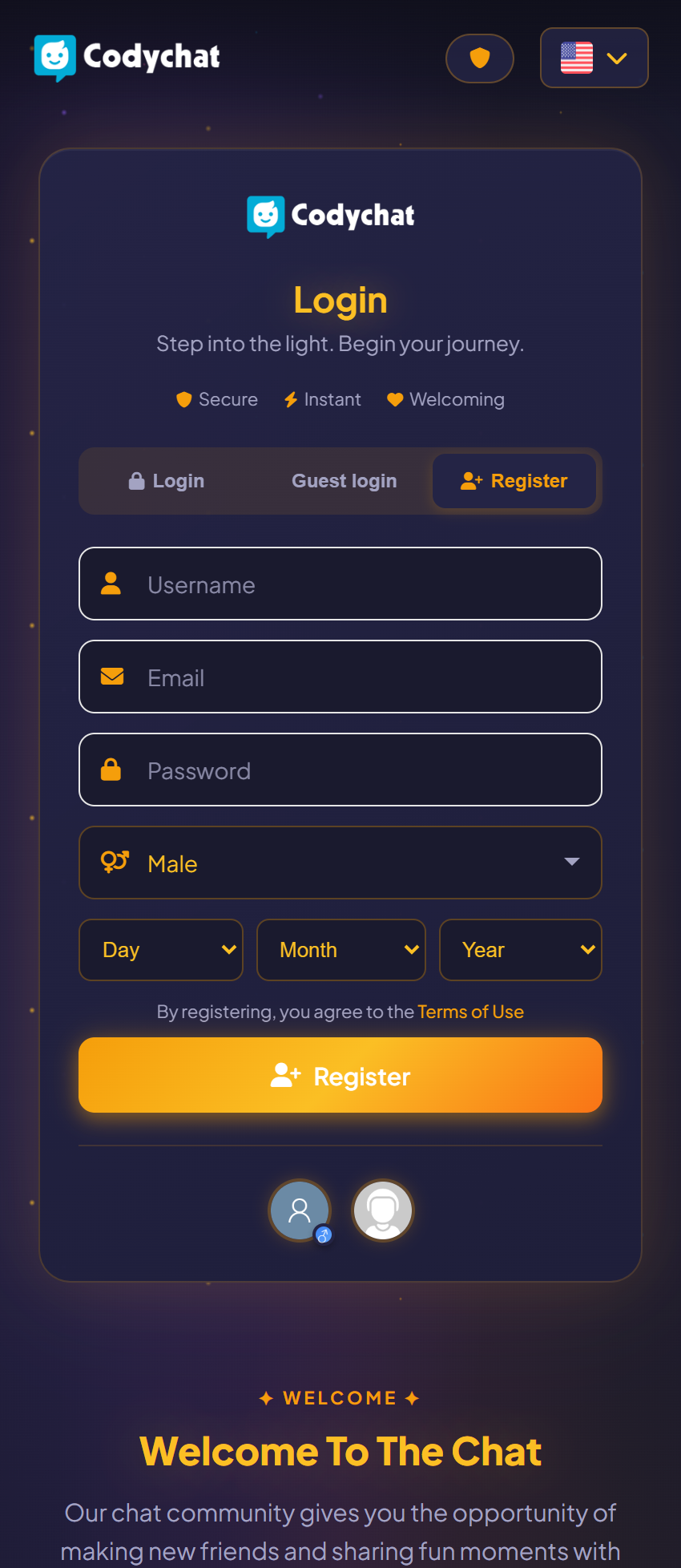Choose the blue male avatar
681x1568 pixels.
click(x=300, y=1210)
